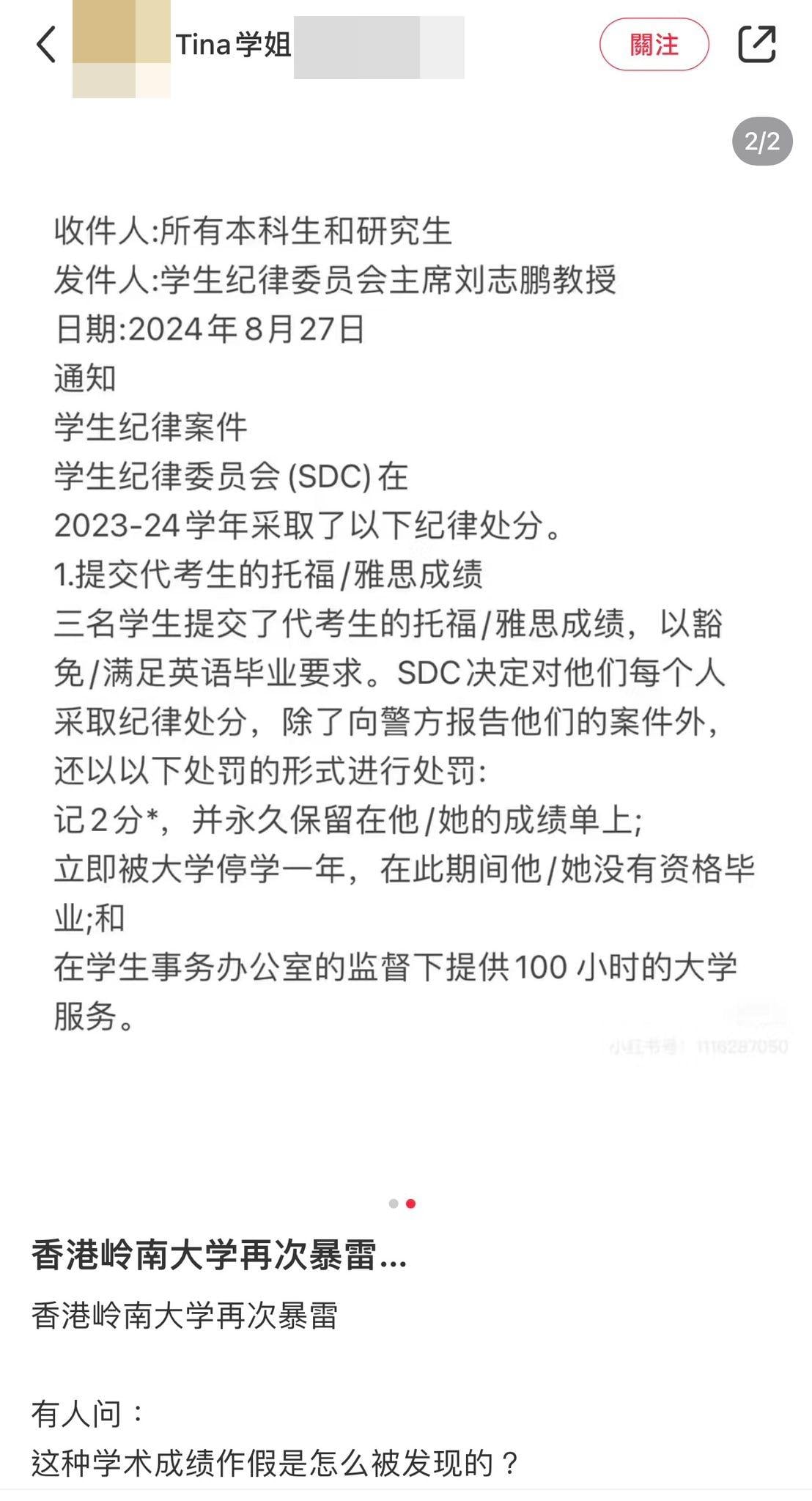Open the notice image in full view
This screenshot has width=812, height=1501.
pos(405,623)
